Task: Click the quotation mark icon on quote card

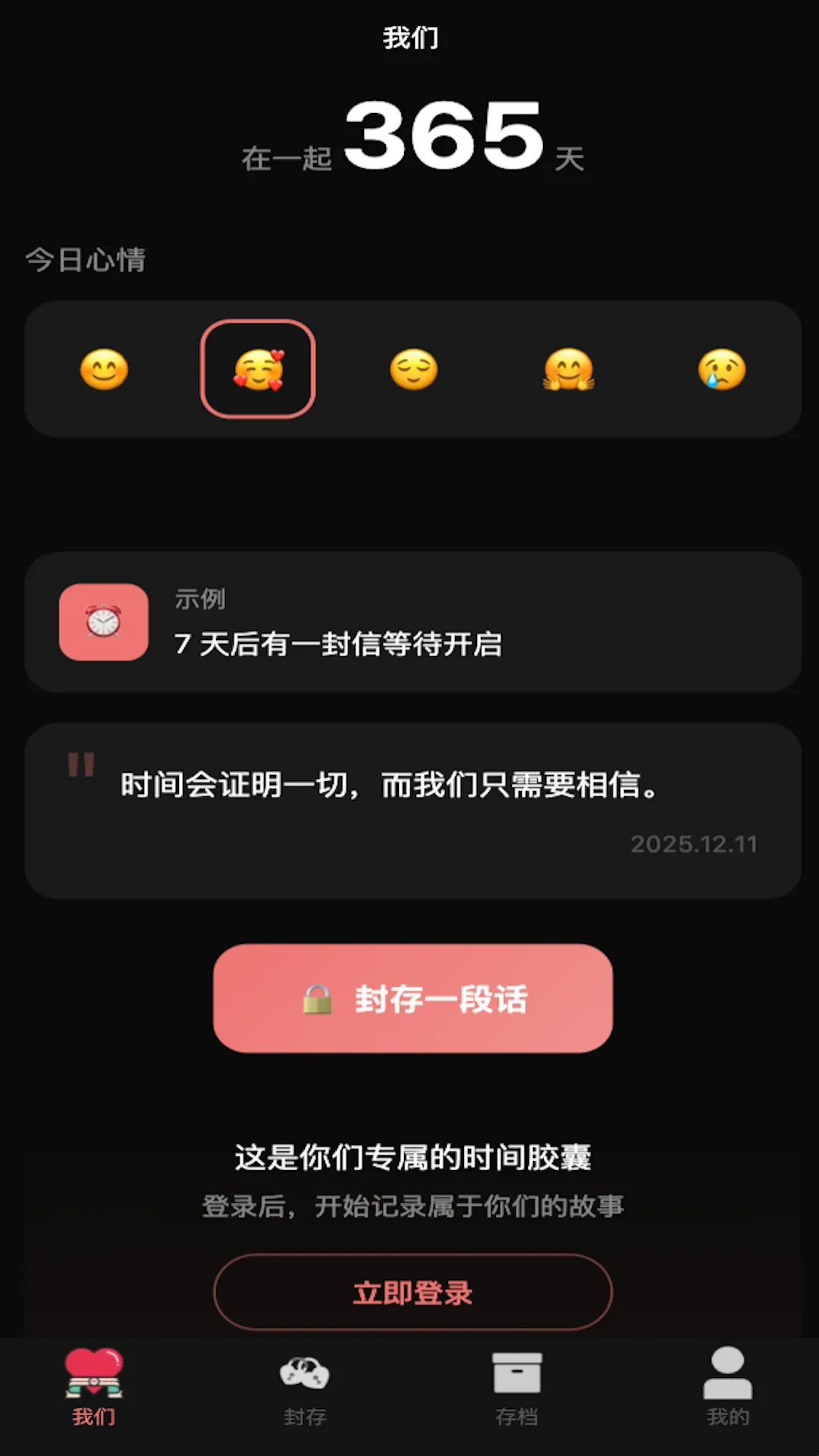Action: (81, 766)
